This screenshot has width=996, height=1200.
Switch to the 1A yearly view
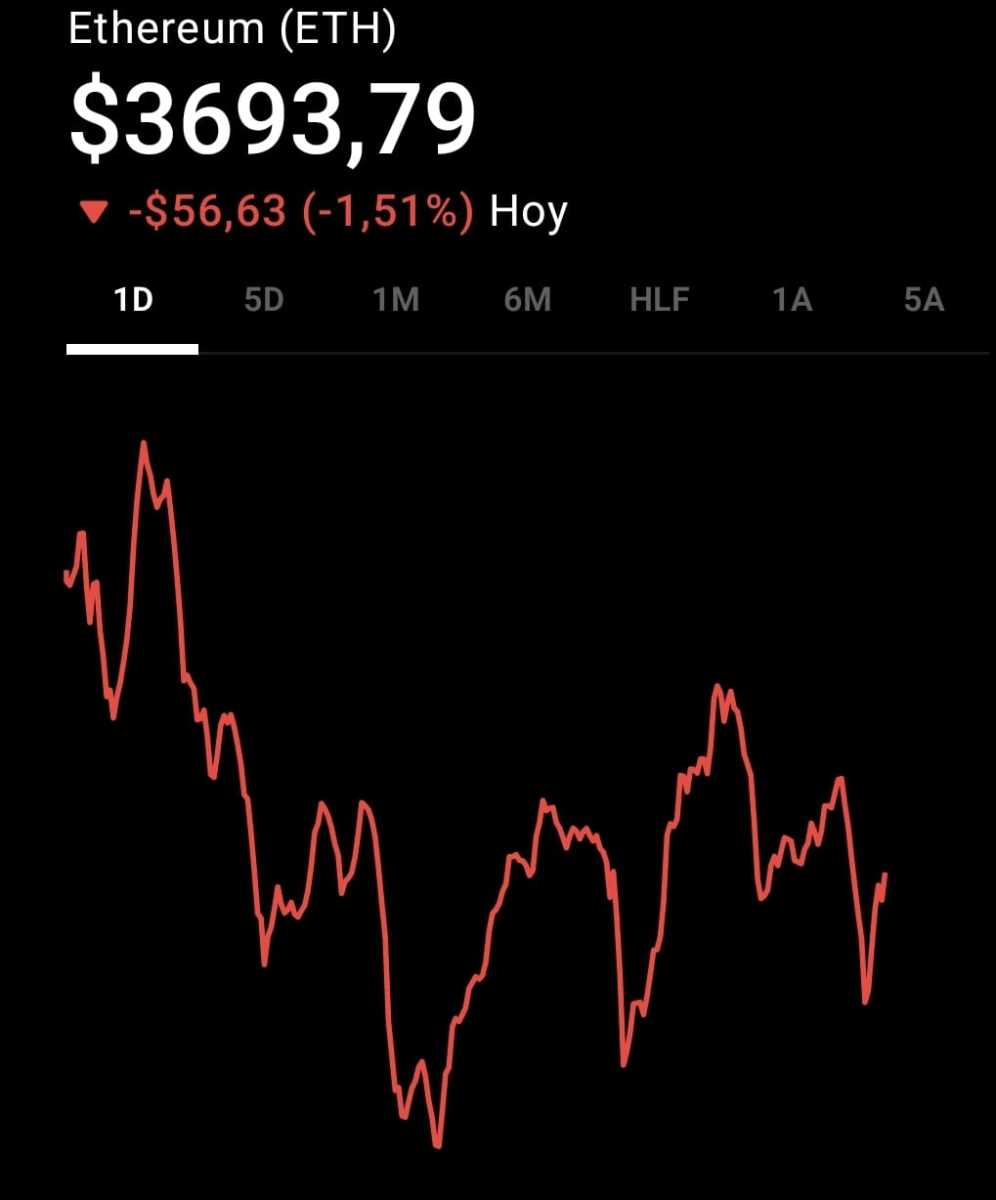click(791, 299)
